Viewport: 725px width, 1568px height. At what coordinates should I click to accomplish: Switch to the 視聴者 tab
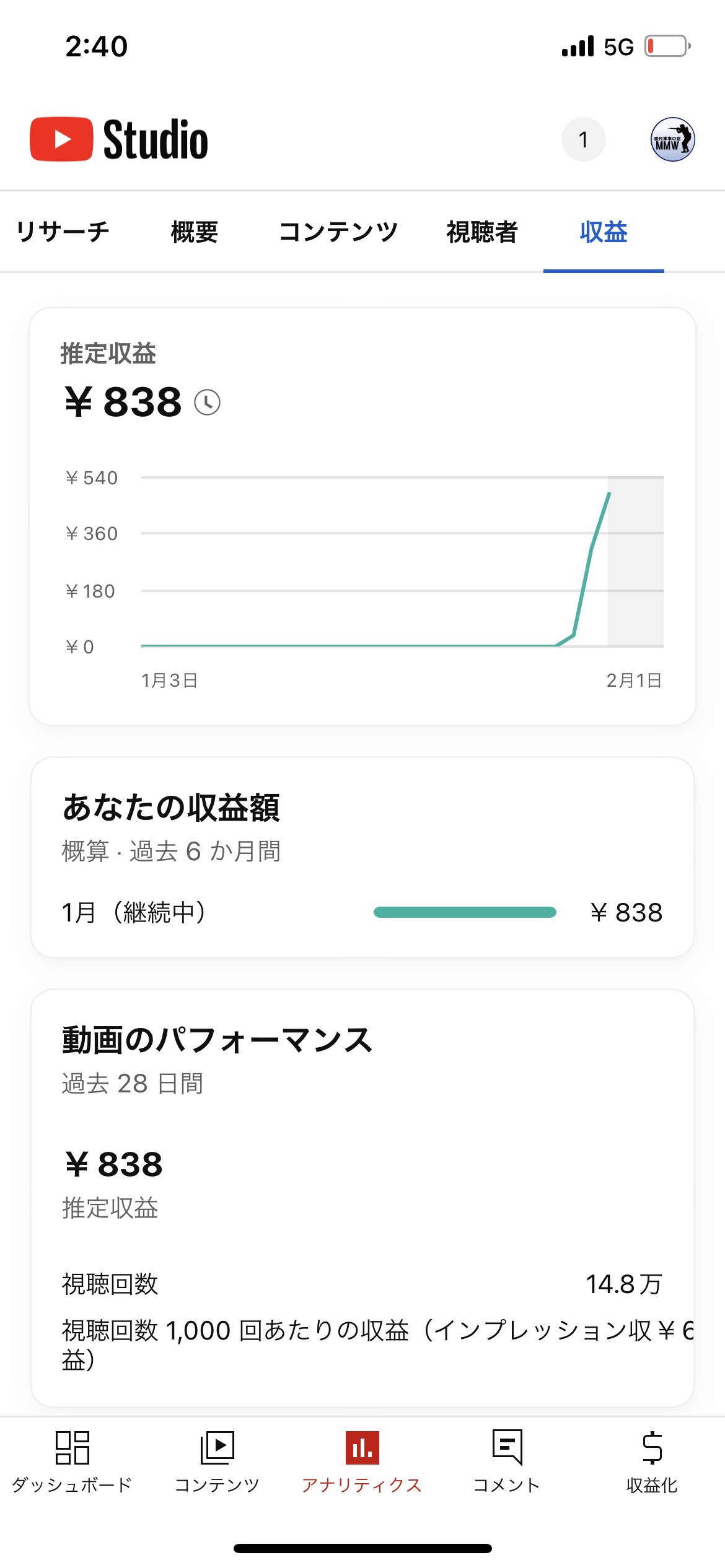(x=482, y=232)
